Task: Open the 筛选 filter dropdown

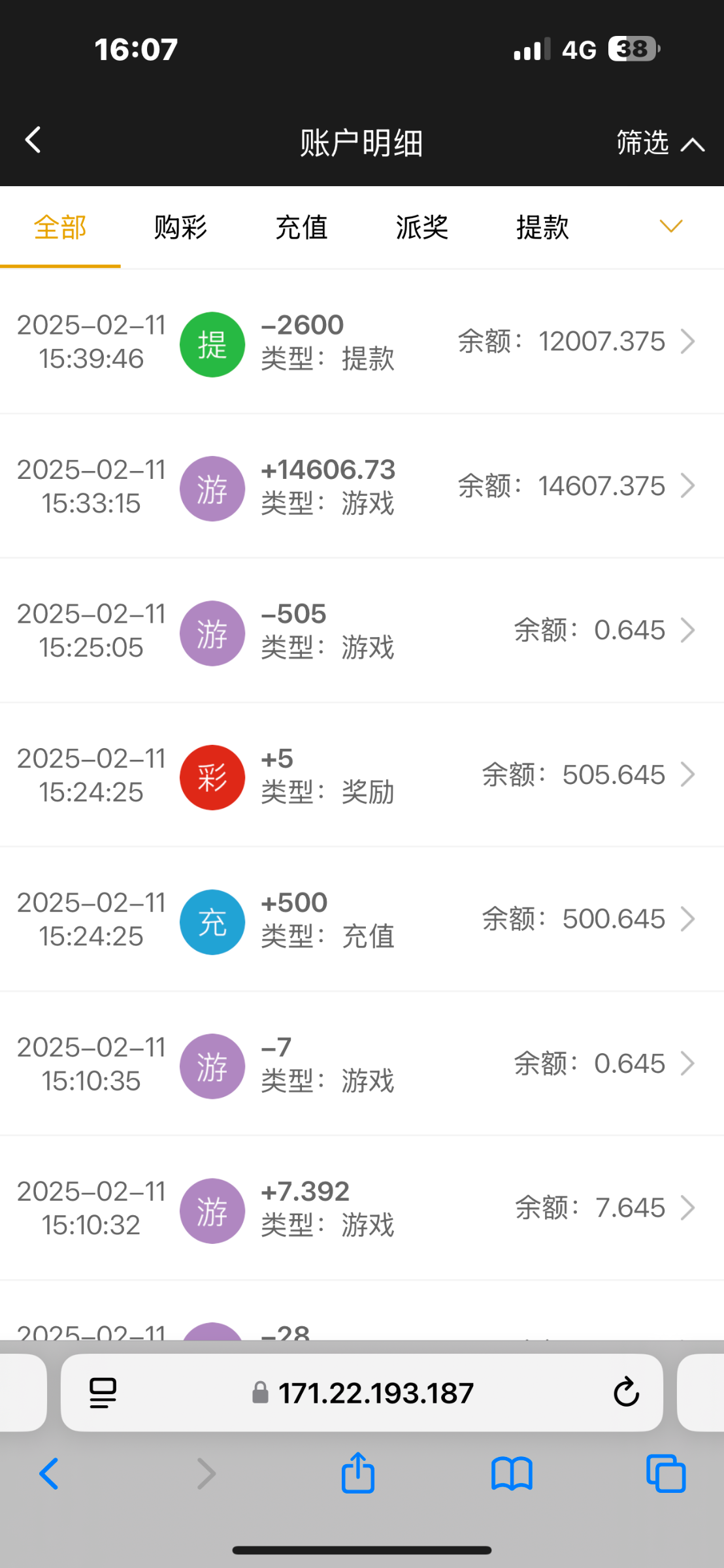Action: click(660, 142)
